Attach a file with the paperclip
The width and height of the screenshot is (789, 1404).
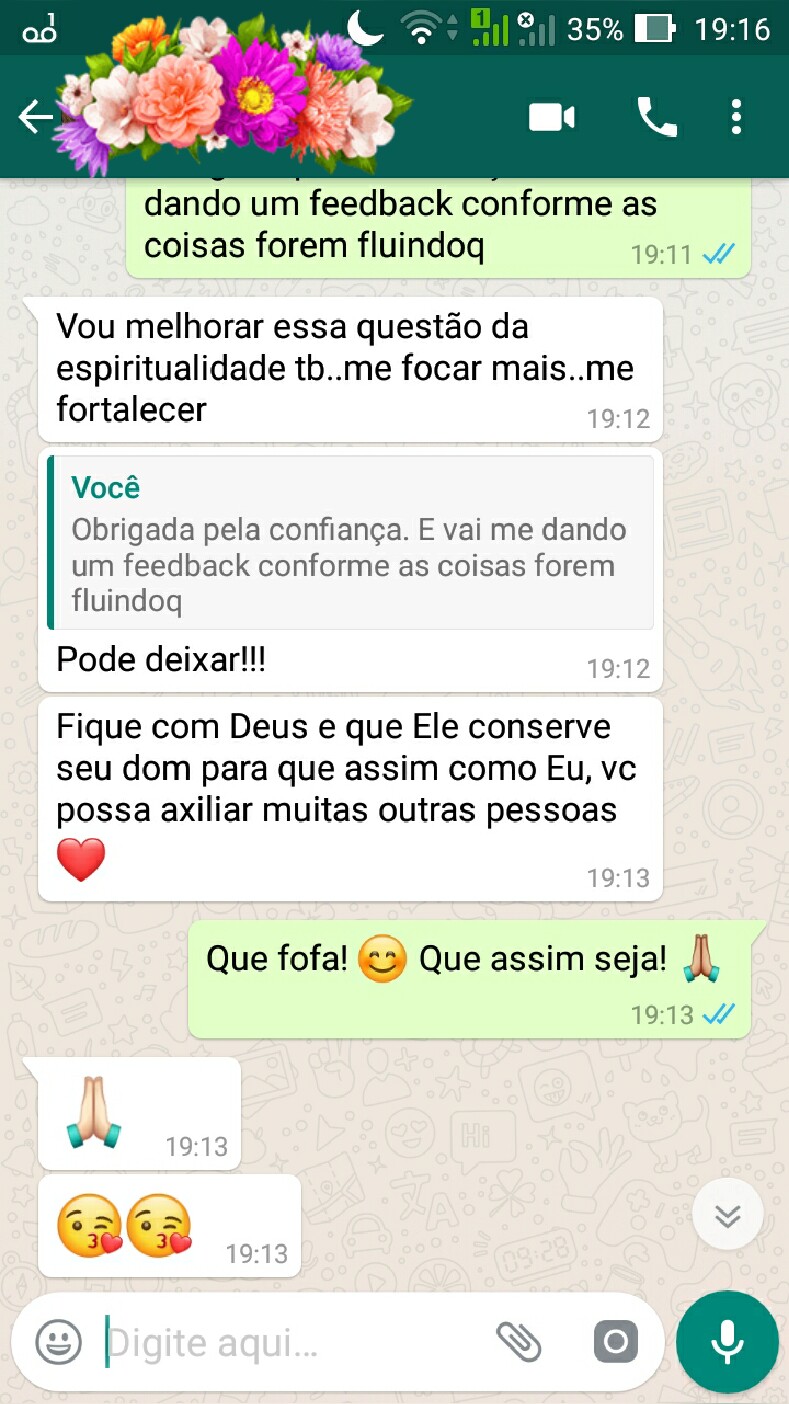[x=519, y=1342]
